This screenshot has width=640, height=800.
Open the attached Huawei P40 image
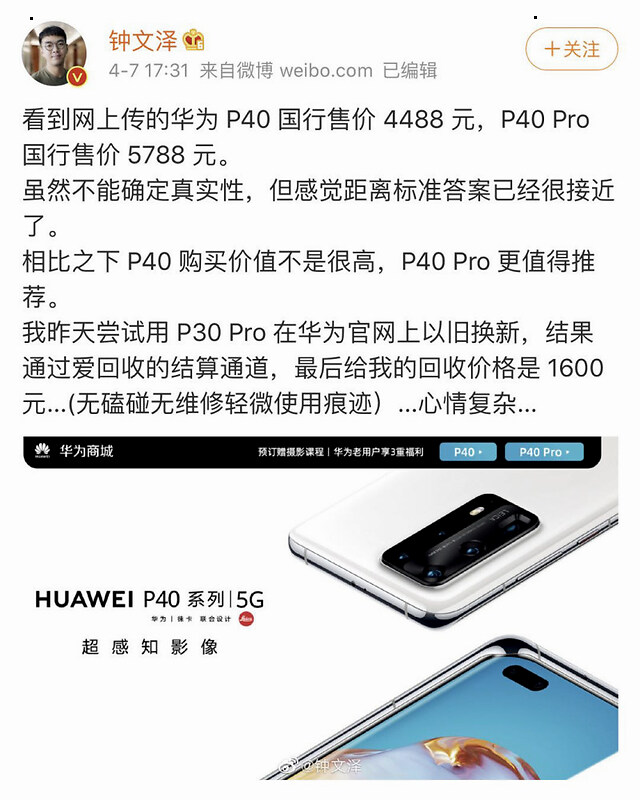pyautogui.click(x=320, y=610)
